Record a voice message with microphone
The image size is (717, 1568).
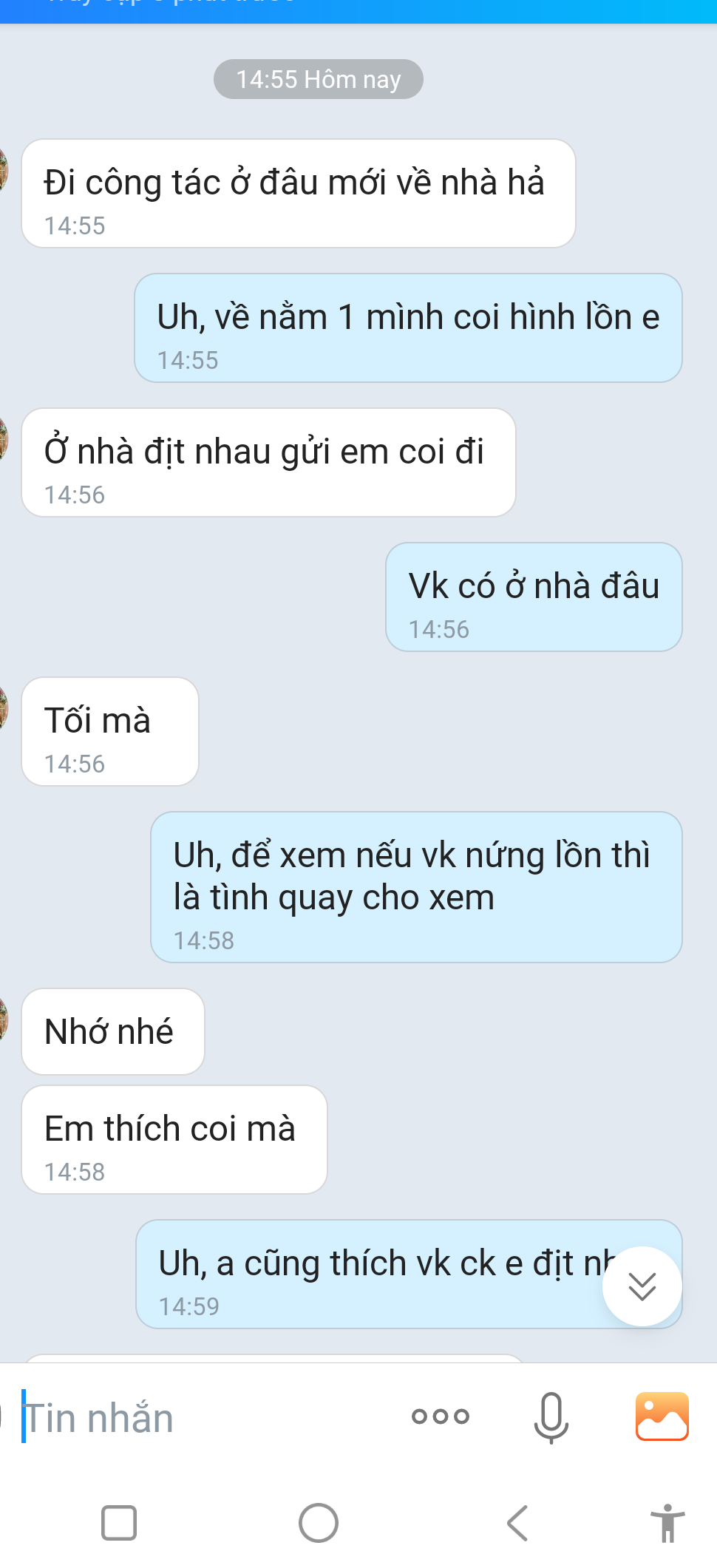point(551,1417)
